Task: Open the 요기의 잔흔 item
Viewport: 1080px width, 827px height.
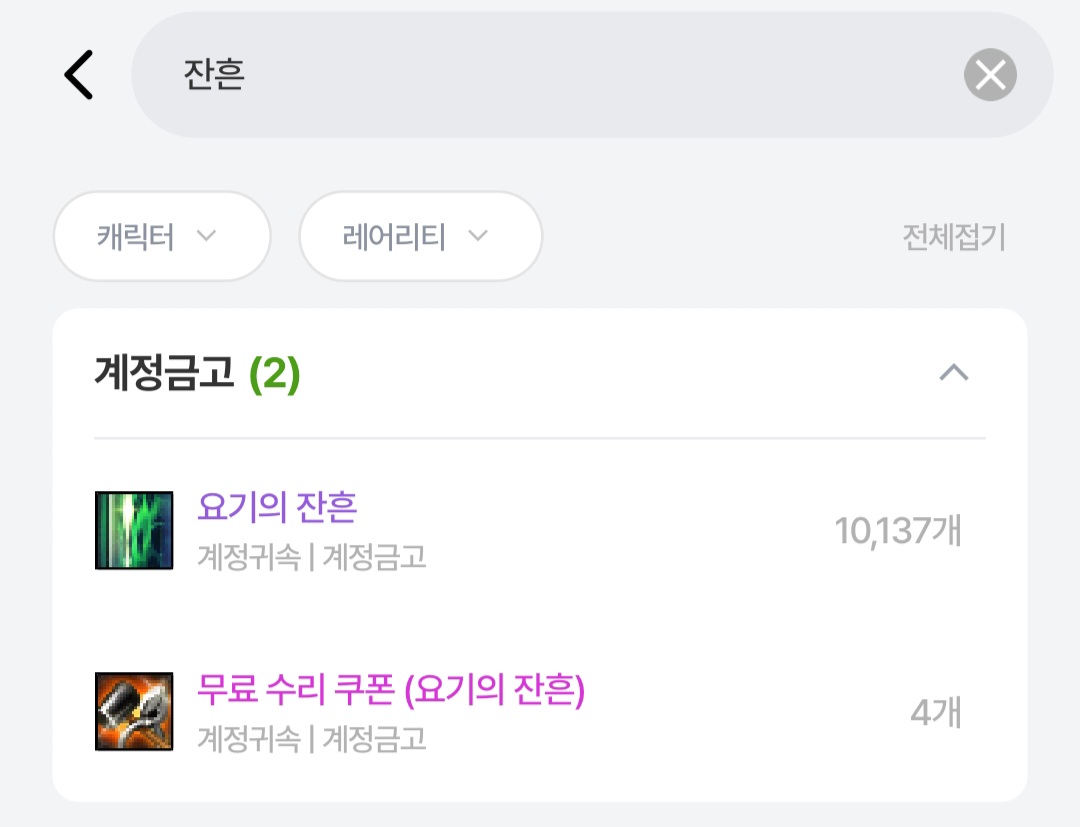Action: [x=278, y=509]
